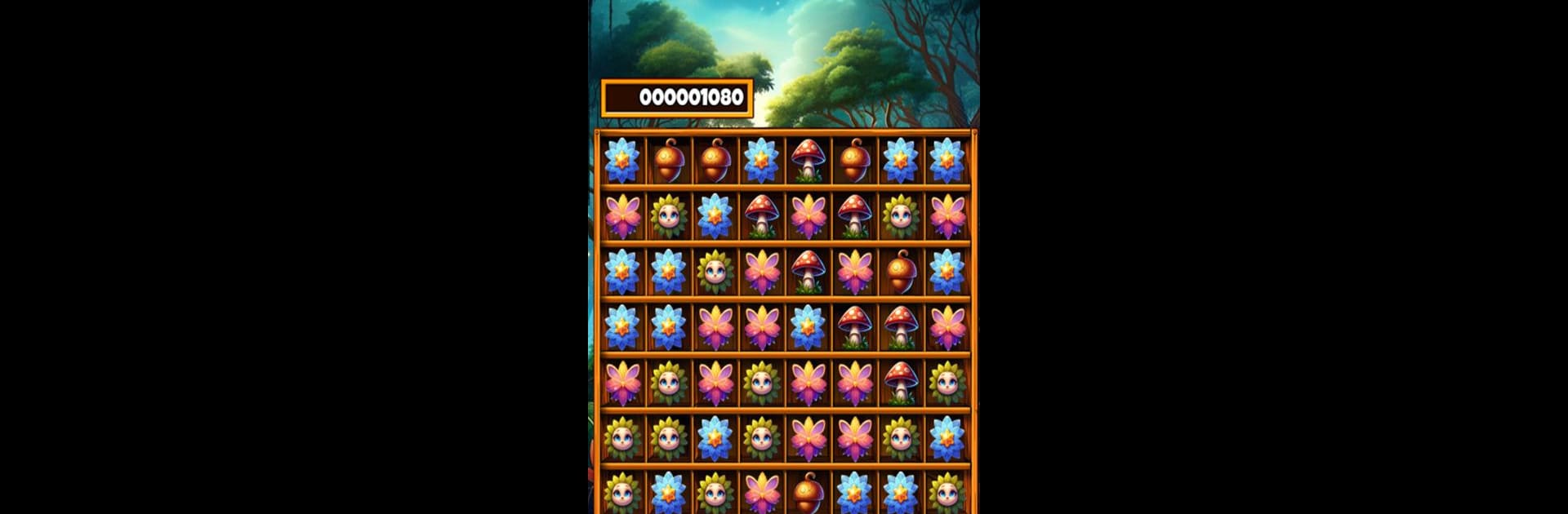Tap the mushroom tile in the third row
Screen dimensions: 1568x514
[808, 272]
